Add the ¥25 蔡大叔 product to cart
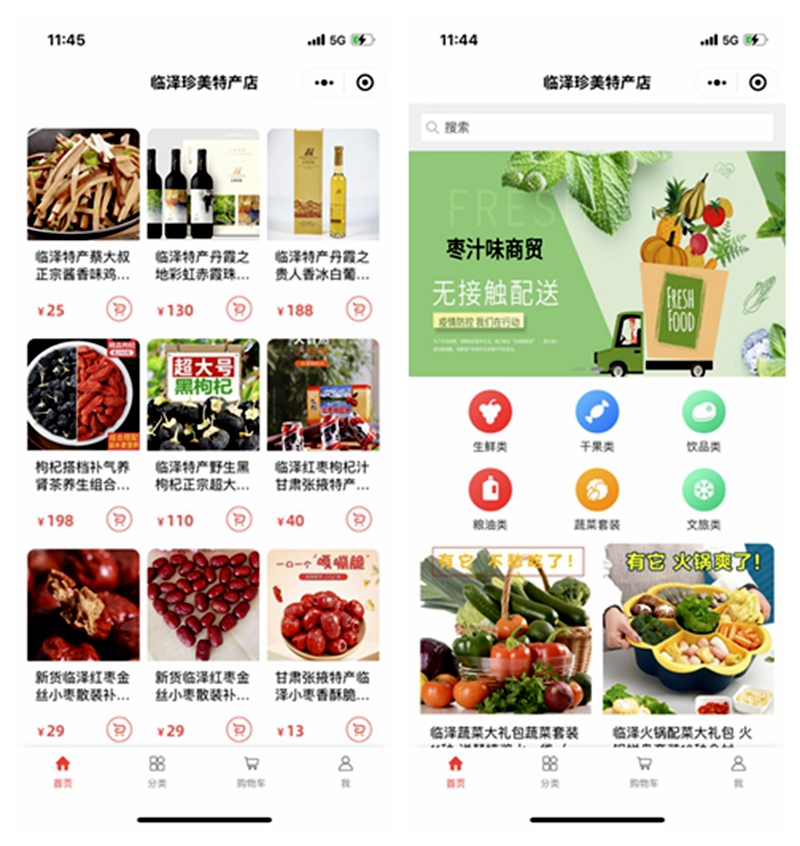Screen dimensions: 800x846 click(120, 309)
